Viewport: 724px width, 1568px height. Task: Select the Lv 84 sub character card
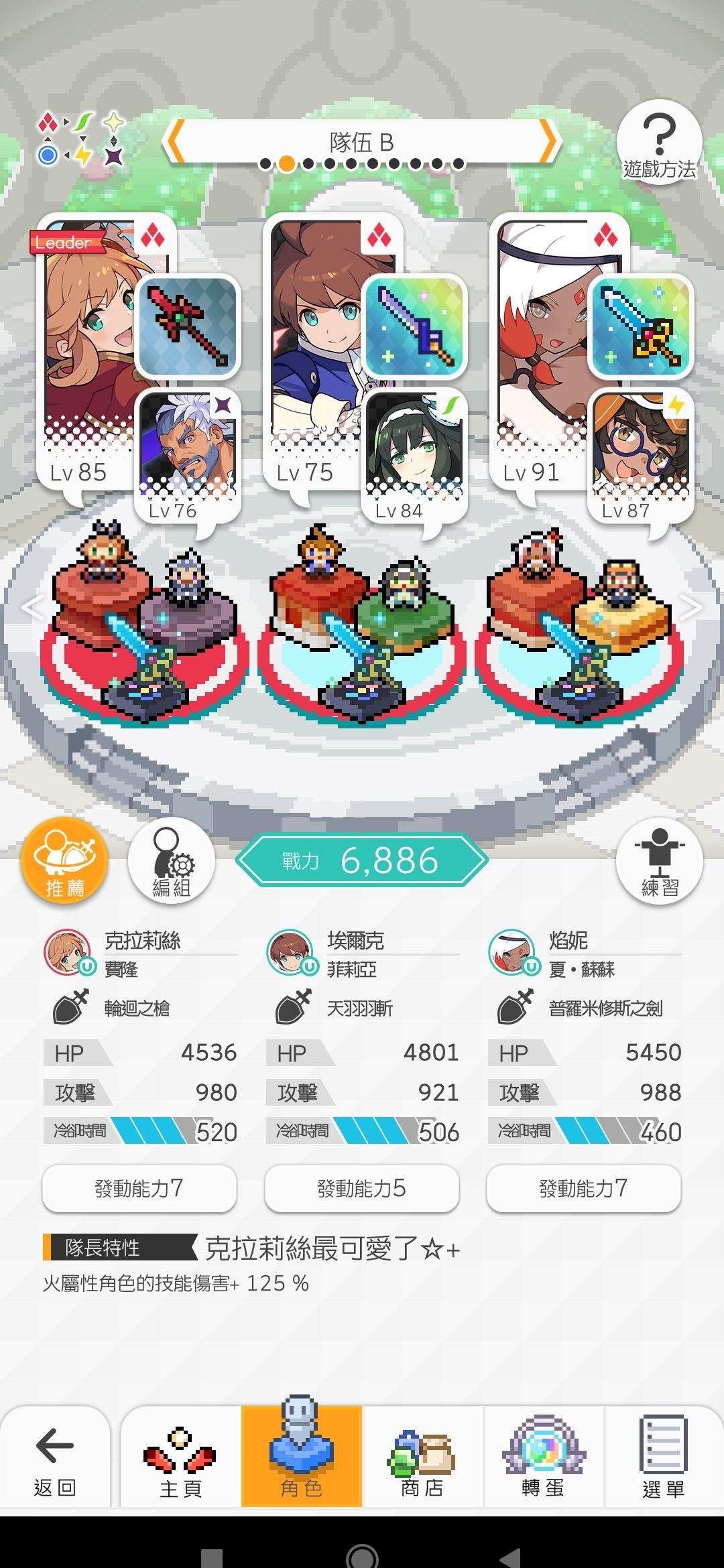click(x=415, y=457)
